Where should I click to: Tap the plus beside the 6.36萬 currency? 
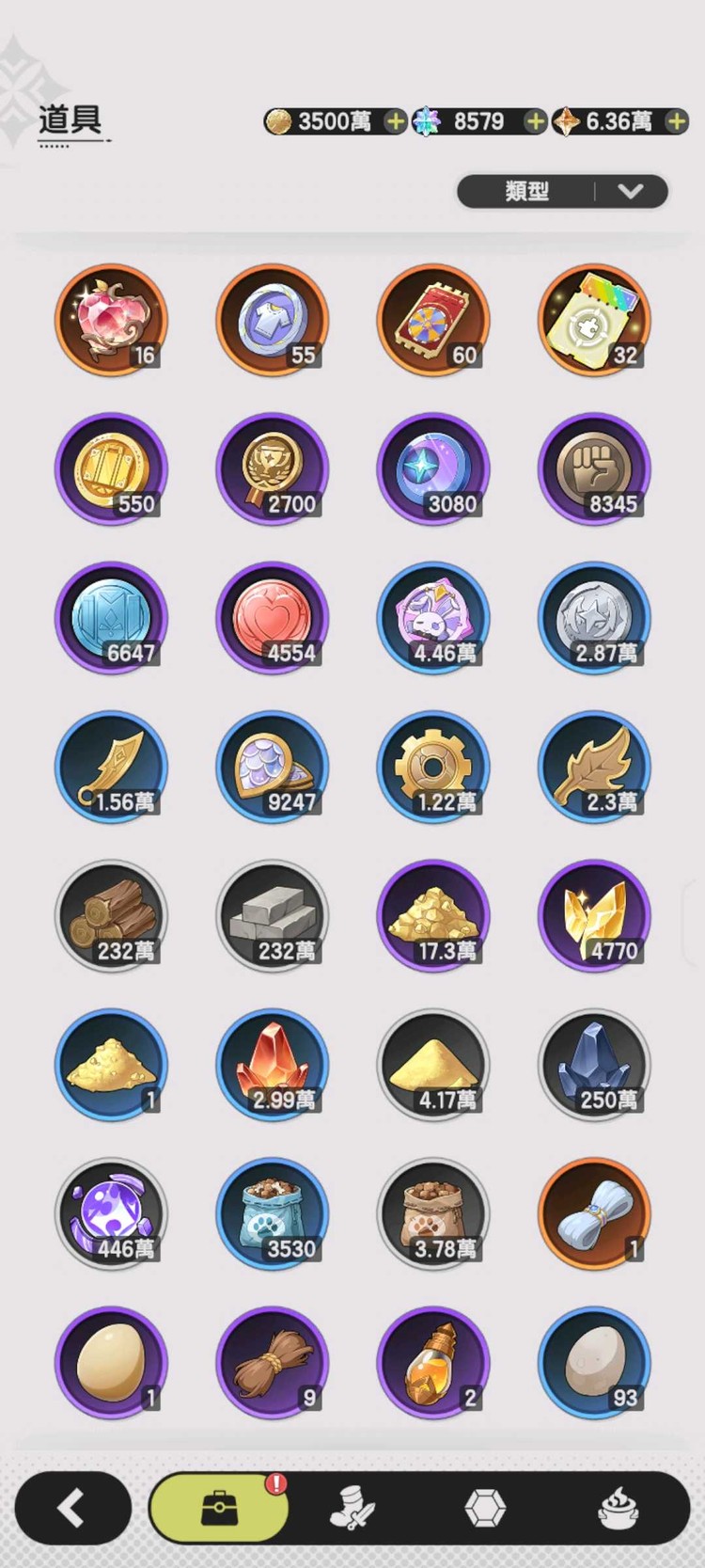(676, 121)
